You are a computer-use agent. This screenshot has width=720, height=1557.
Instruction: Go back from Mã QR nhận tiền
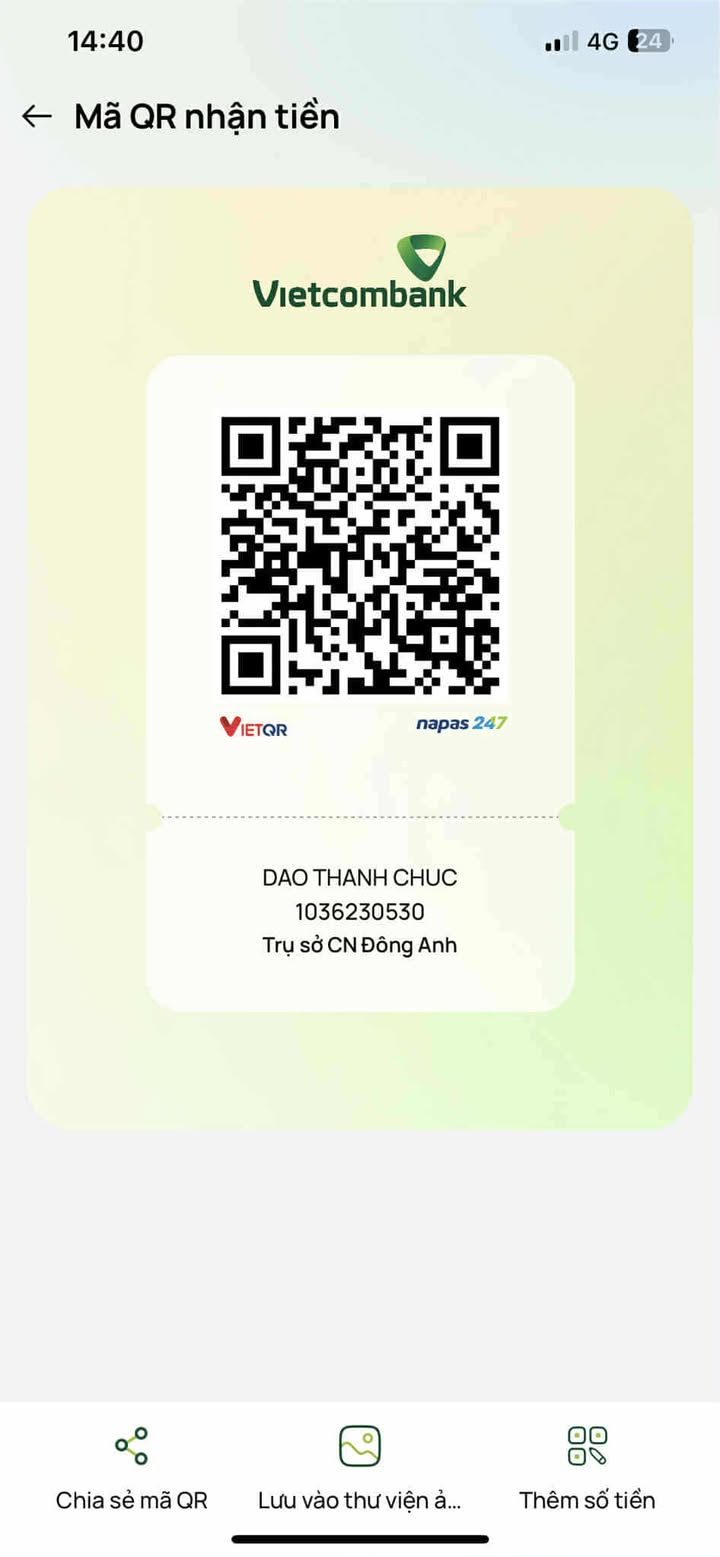(37, 117)
